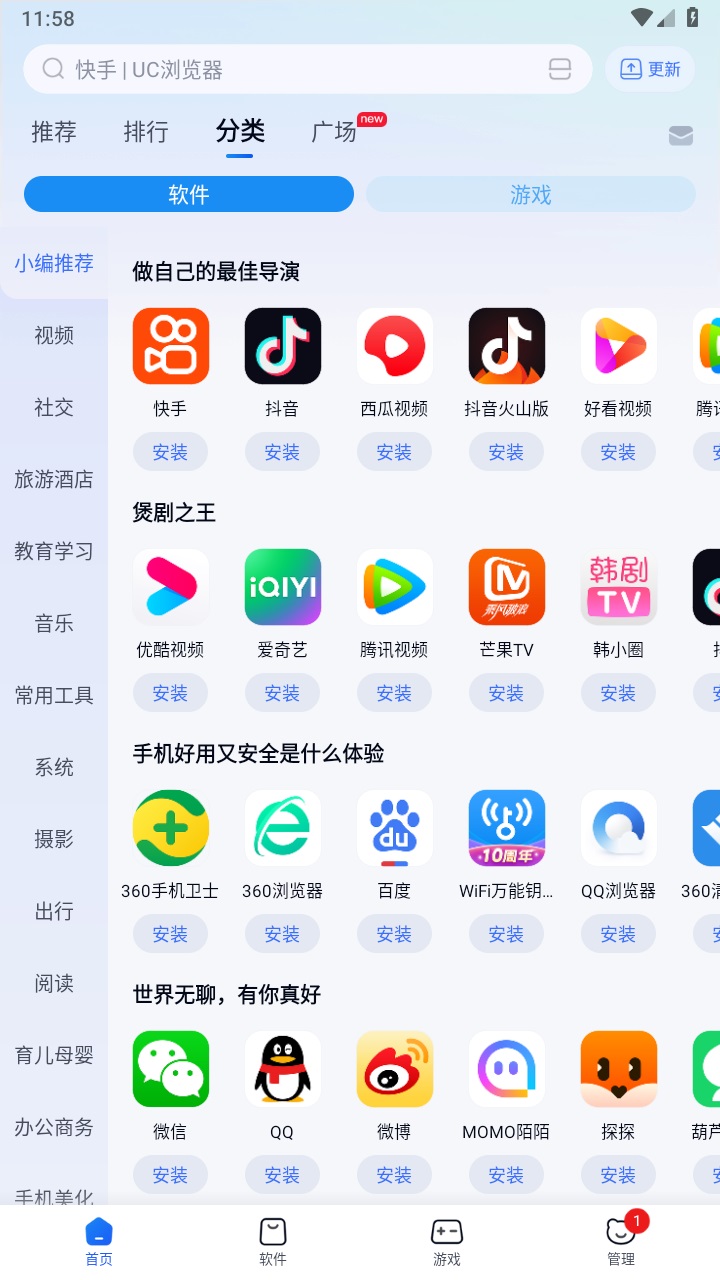This screenshot has height=1280, width=720.
Task: Open the 常用工具 category
Action: coord(54,696)
